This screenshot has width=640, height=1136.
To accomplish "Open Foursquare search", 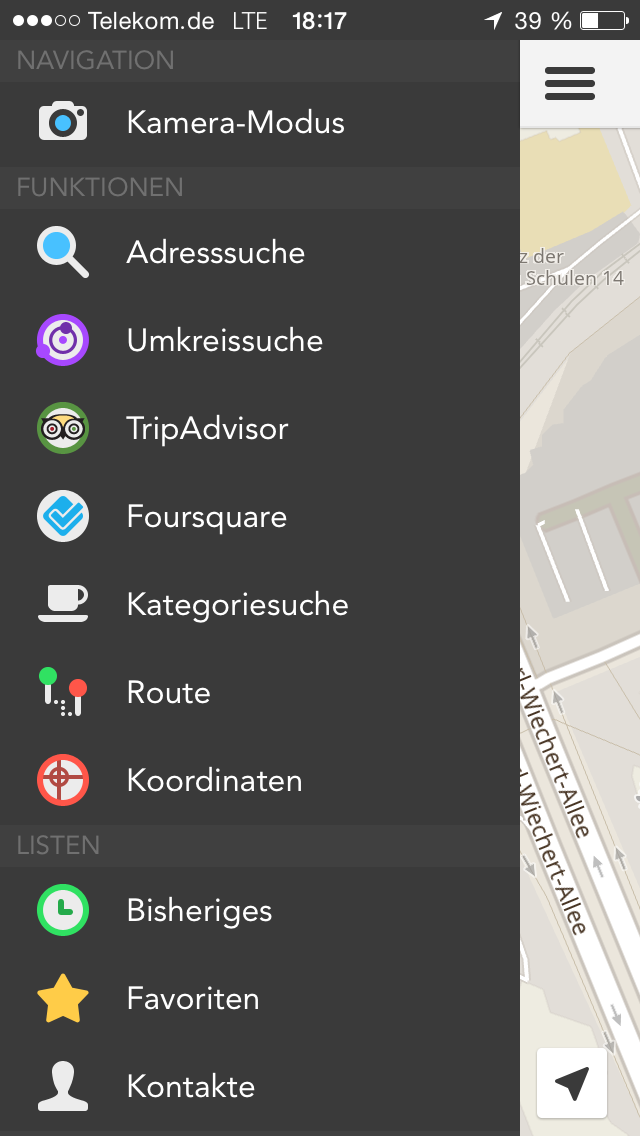I will tap(206, 516).
